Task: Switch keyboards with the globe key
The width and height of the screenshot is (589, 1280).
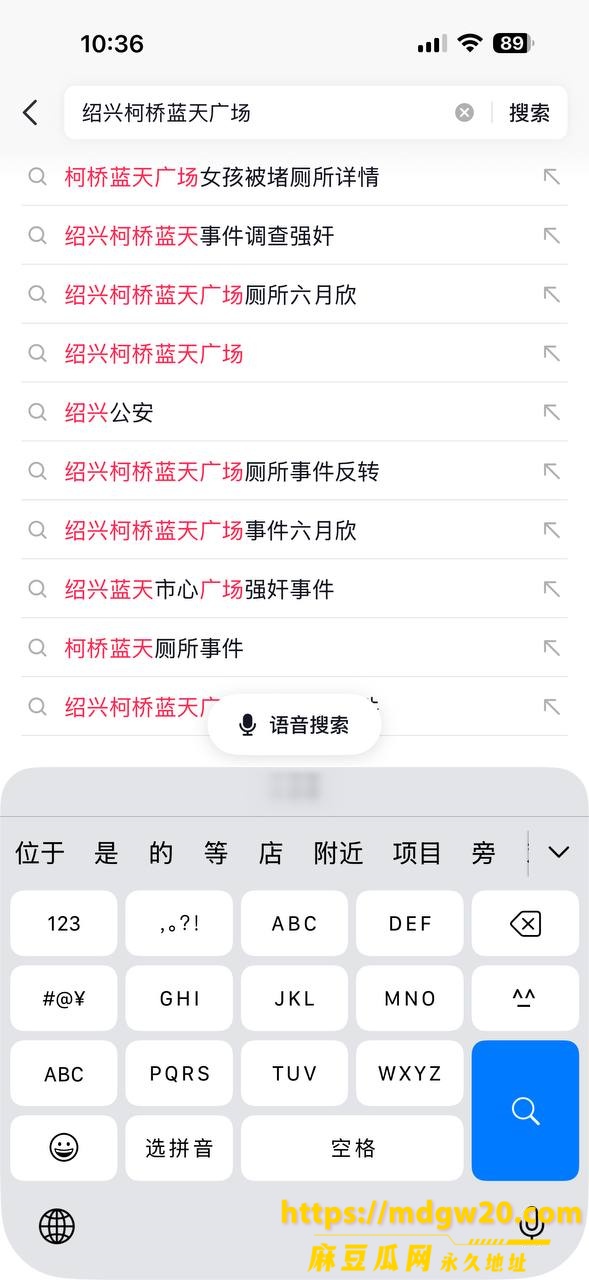Action: 57,1225
